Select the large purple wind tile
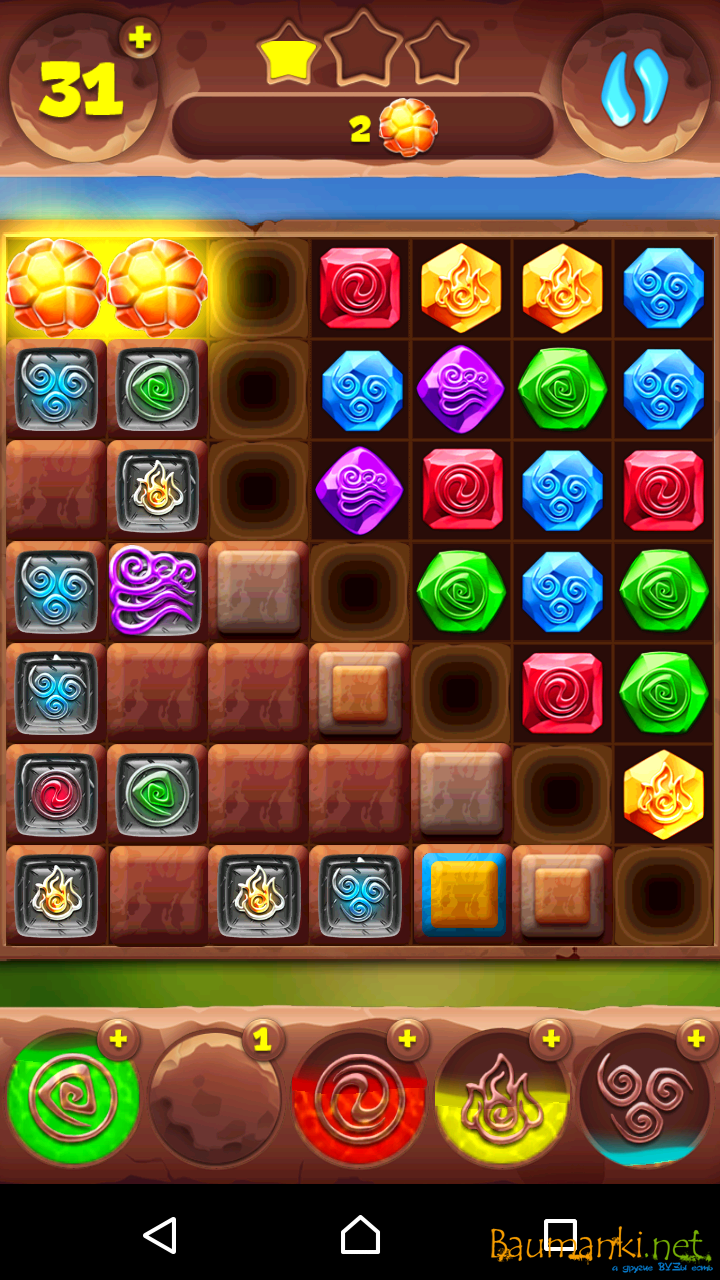720x1280 pixels. [157, 591]
